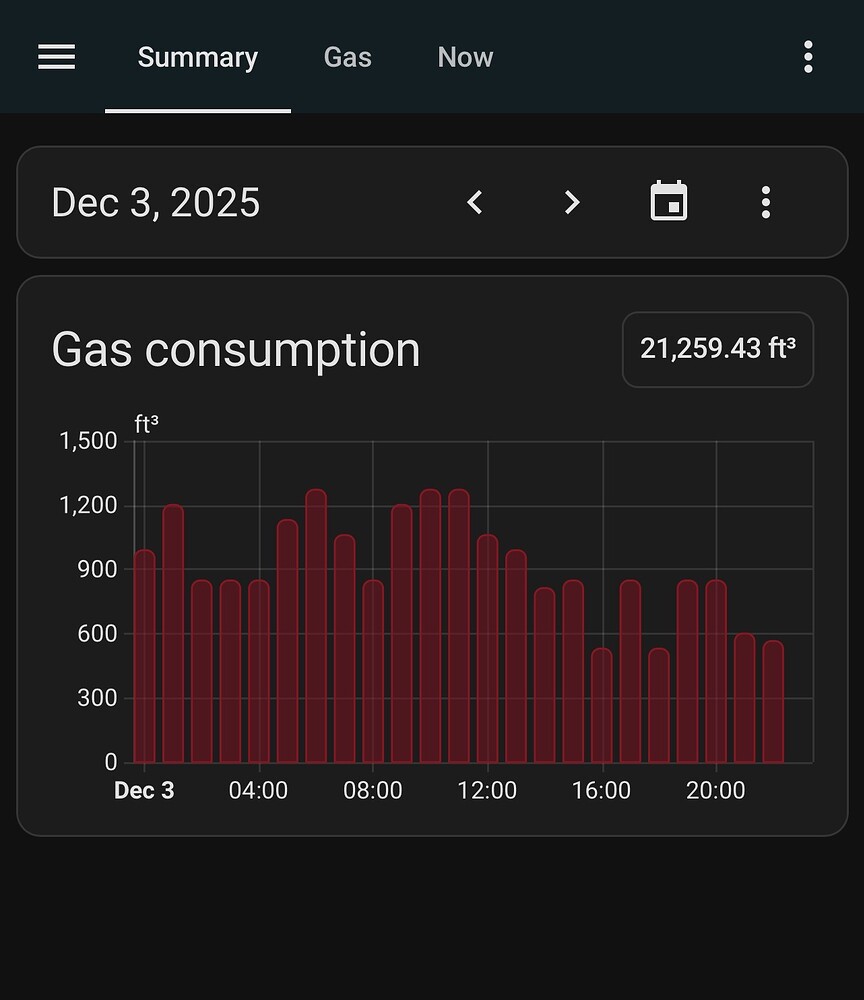Select the Summary tab
The height and width of the screenshot is (1000, 864).
pos(197,57)
